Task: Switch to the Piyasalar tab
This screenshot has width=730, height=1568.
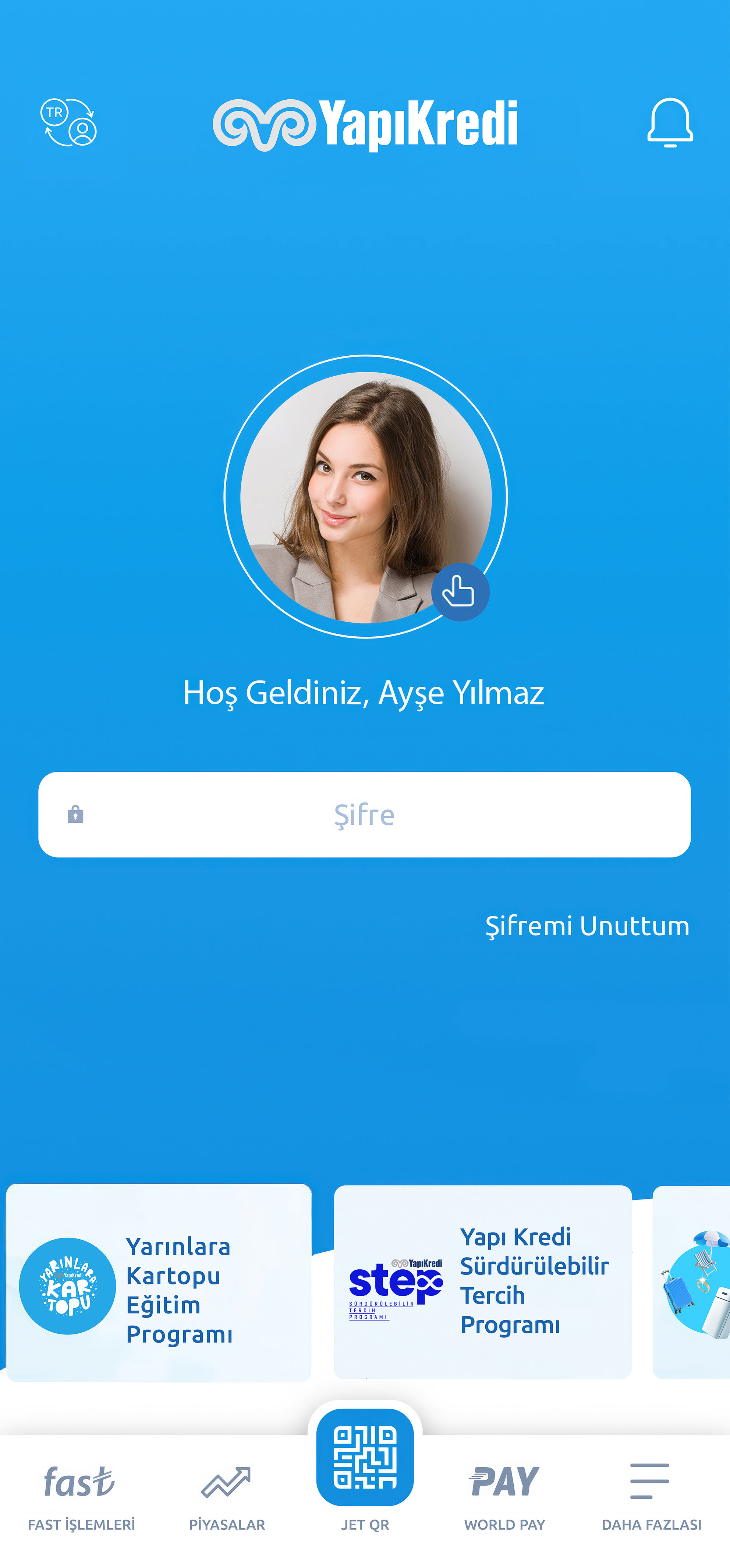Action: (x=227, y=1496)
